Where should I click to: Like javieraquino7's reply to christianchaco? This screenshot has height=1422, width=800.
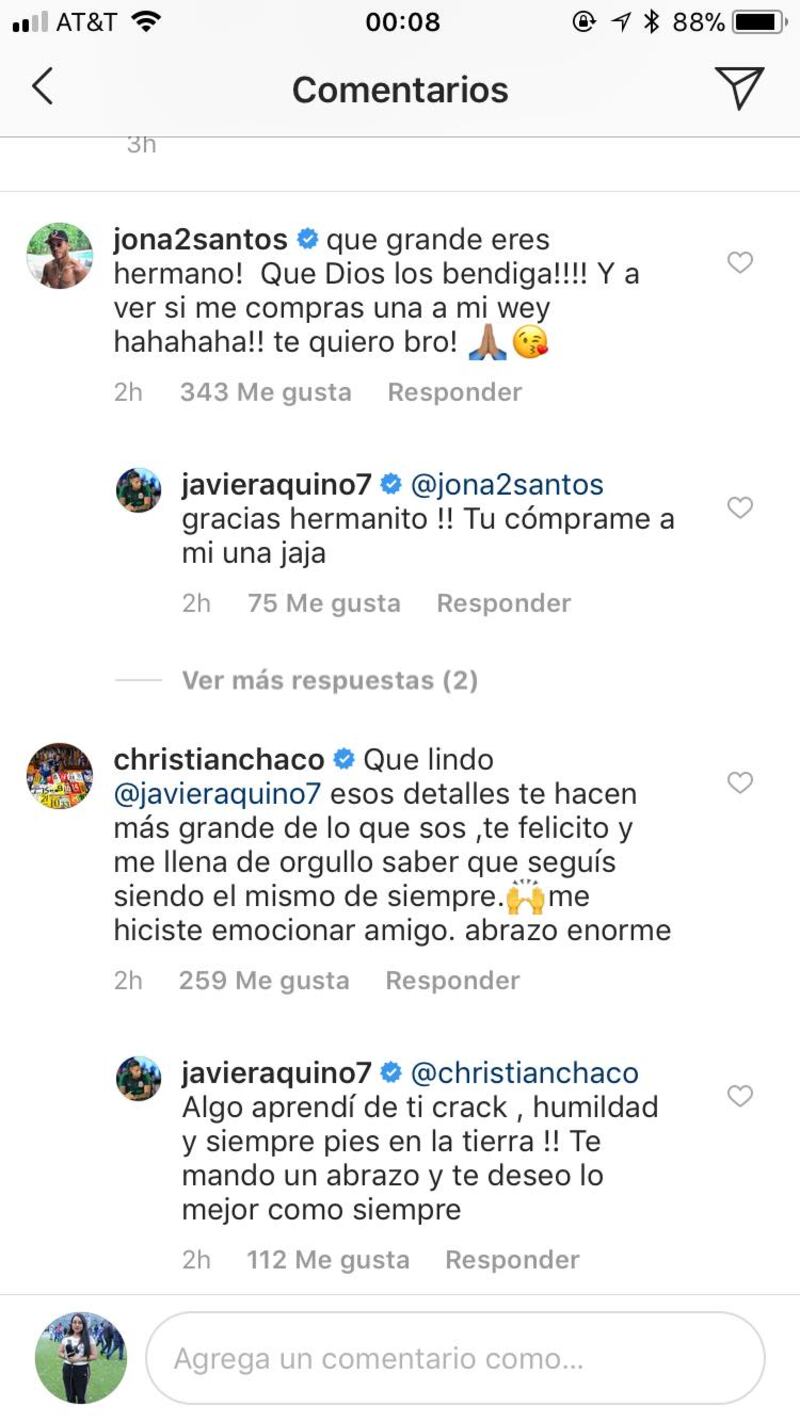coord(739,1097)
